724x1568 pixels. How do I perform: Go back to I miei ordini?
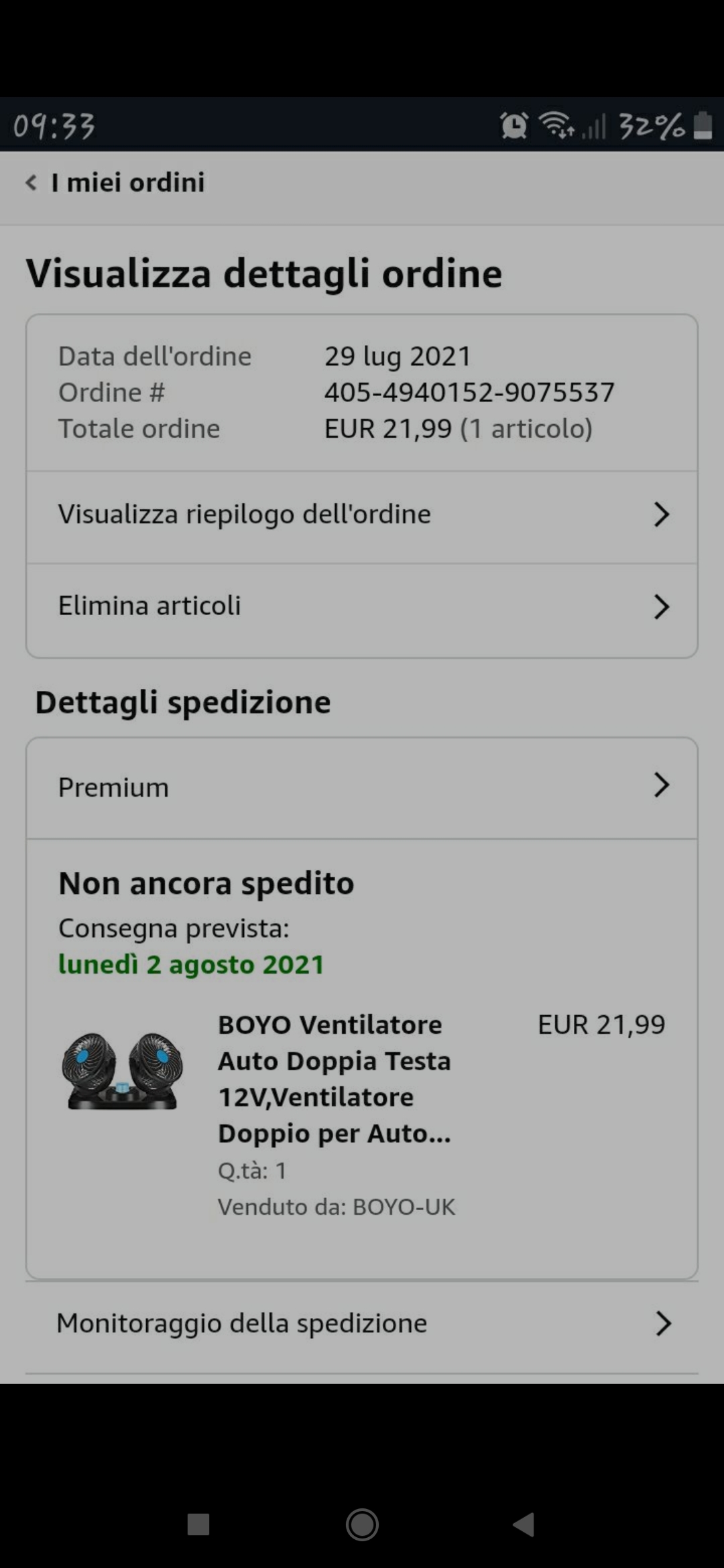pyautogui.click(x=115, y=182)
